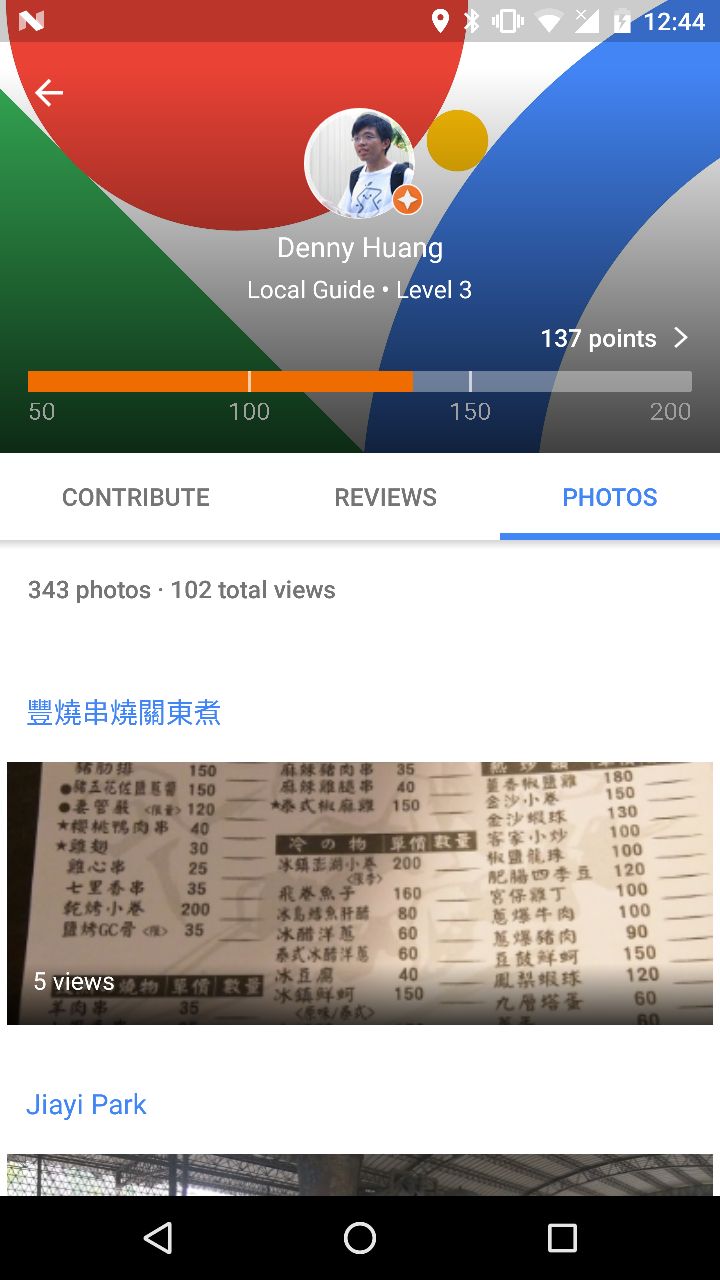Switch to the Contribute tab

[136, 497]
